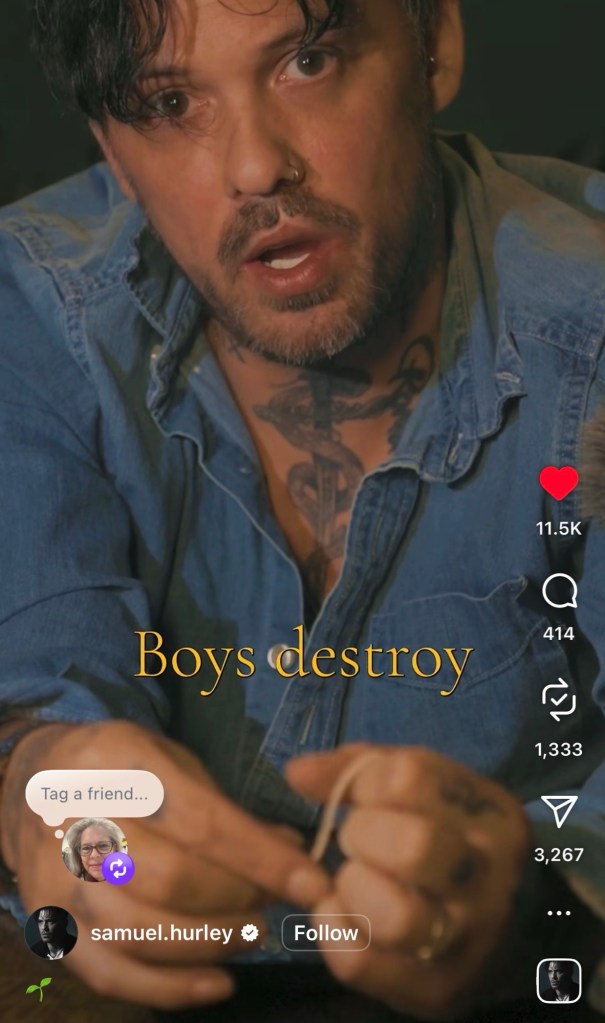Open the three-dot more options menu
The image size is (605, 1023).
click(558, 913)
